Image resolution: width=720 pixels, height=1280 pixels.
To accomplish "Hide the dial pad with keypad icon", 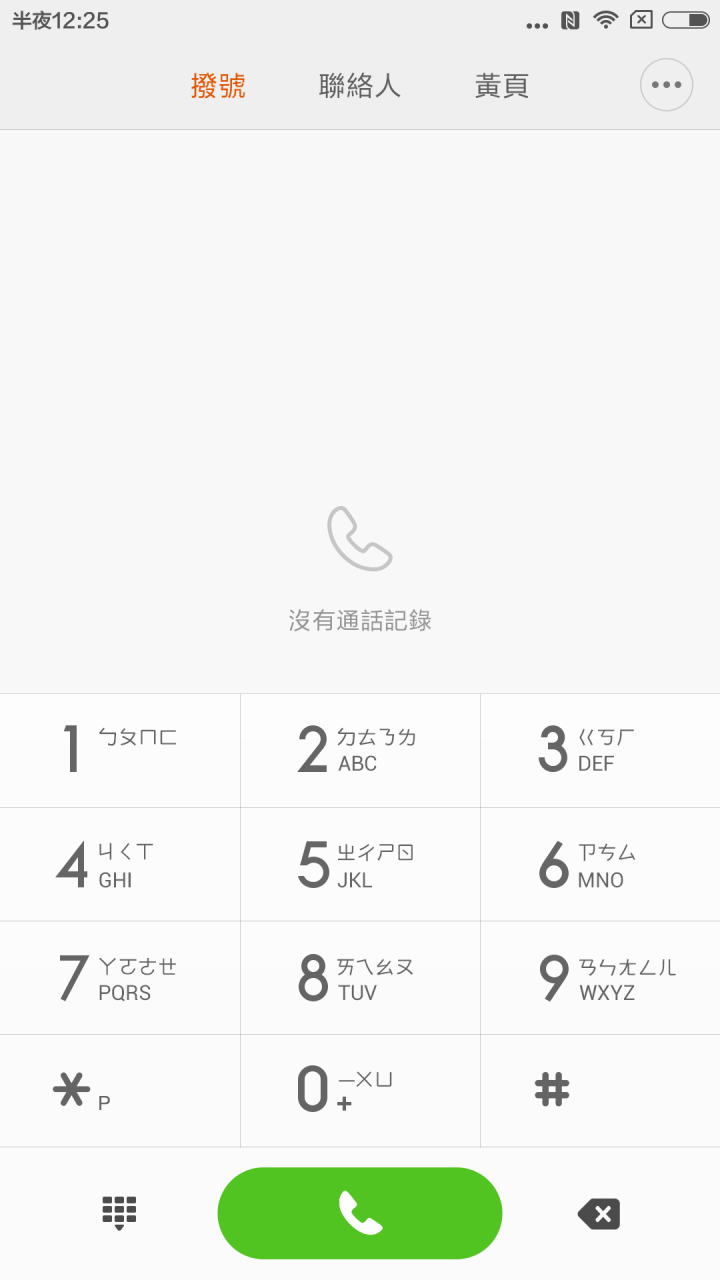I will (x=119, y=1213).
